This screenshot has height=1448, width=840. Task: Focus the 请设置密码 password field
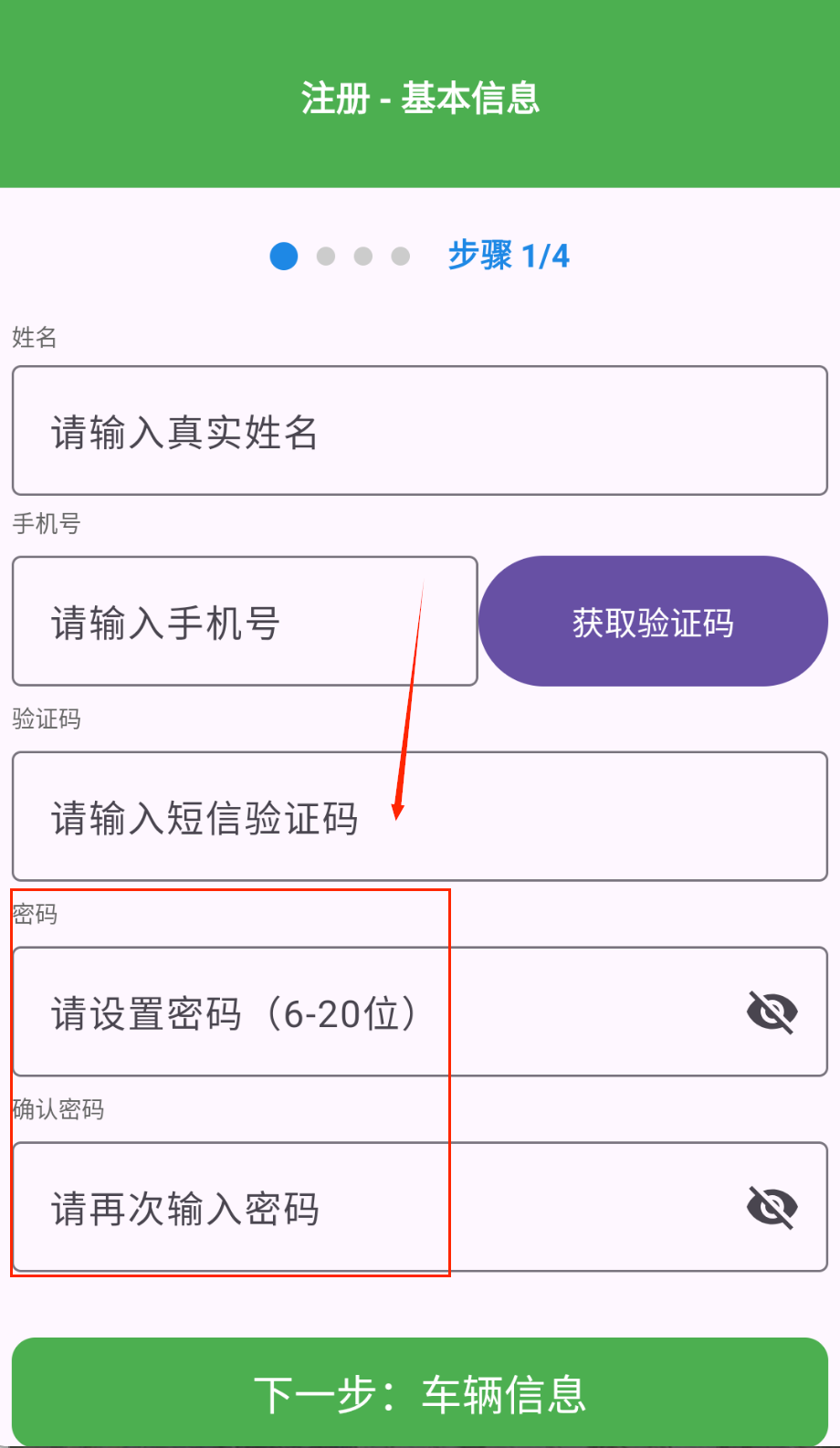click(365, 1013)
